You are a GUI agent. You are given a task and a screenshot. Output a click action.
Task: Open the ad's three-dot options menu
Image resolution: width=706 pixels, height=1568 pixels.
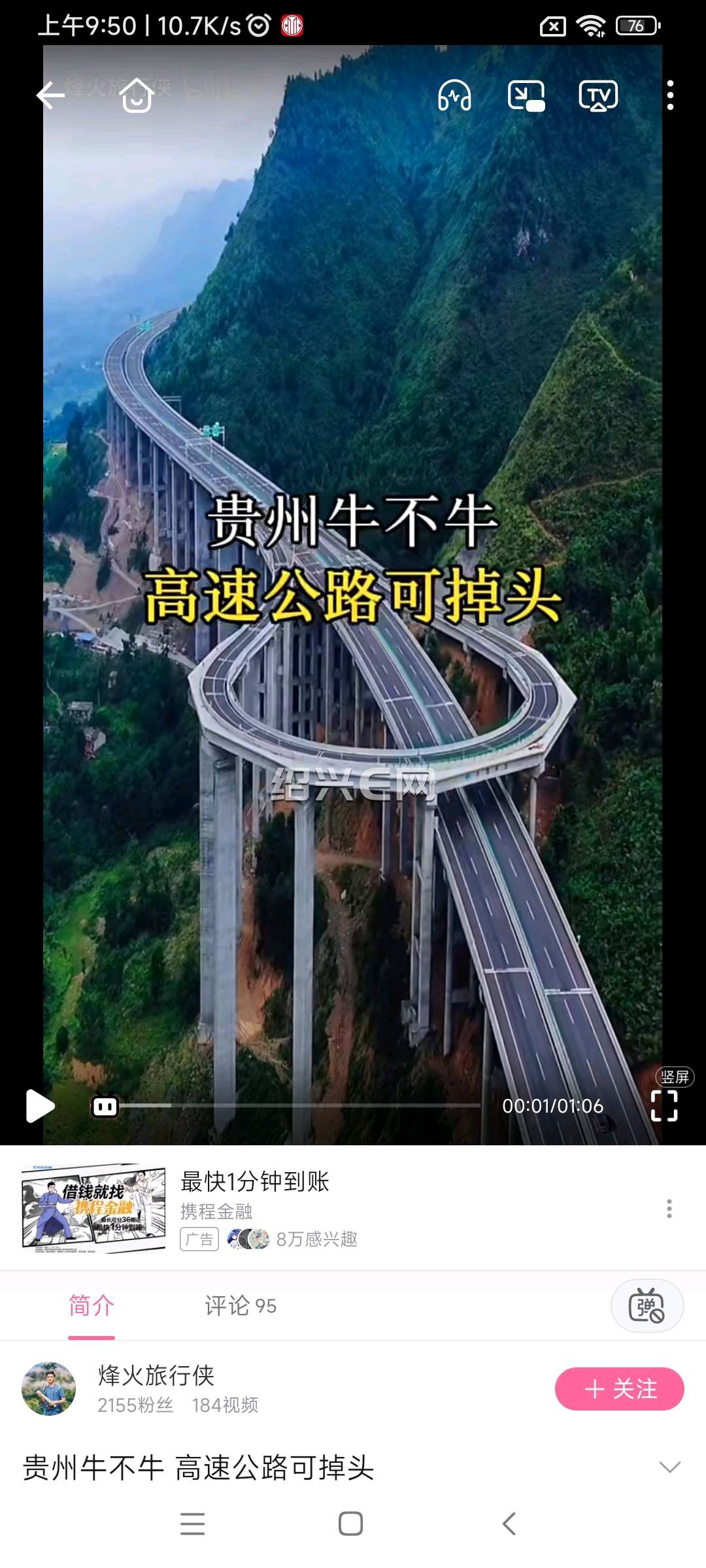point(669,1209)
